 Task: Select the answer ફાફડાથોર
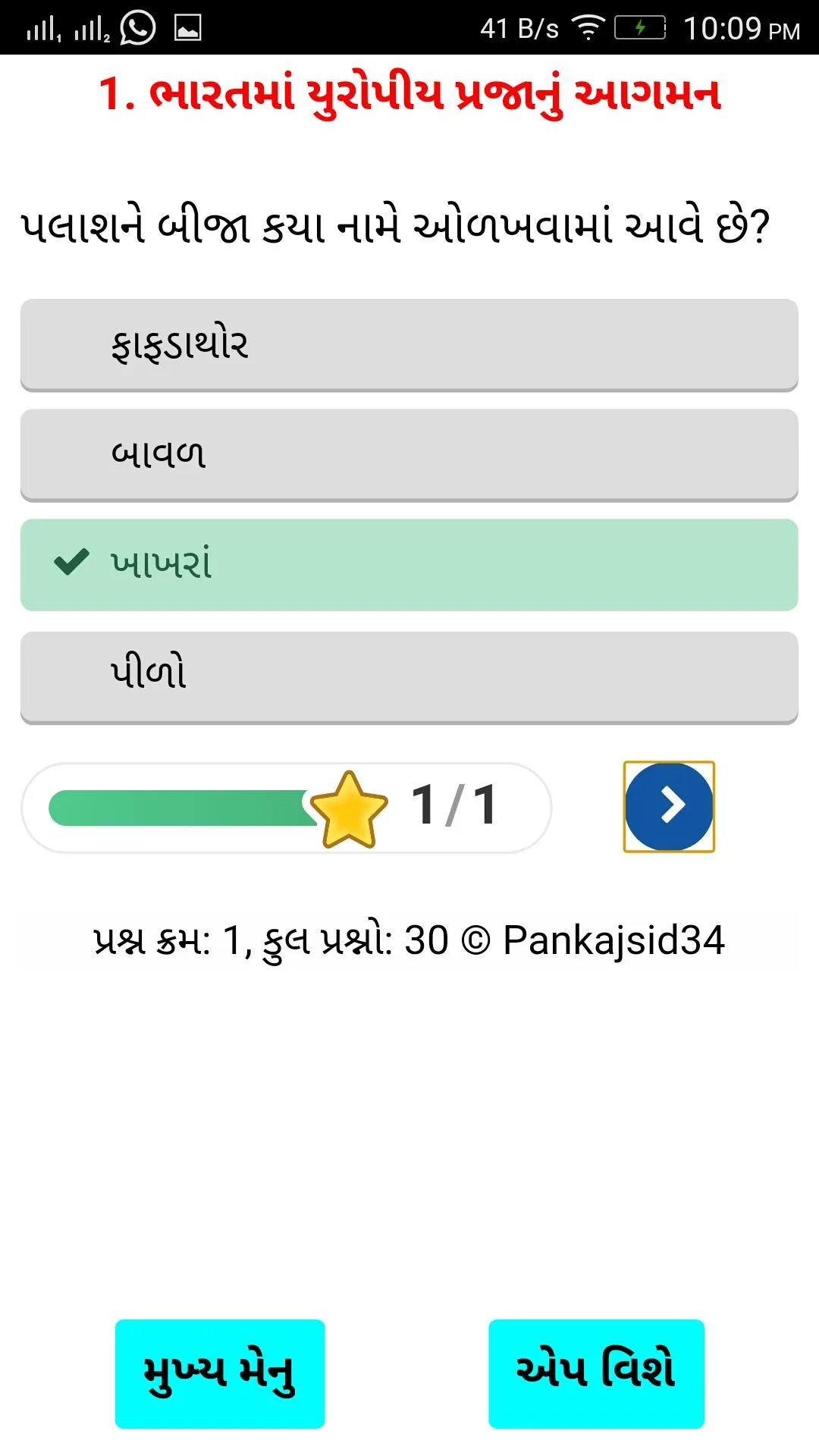click(x=409, y=344)
